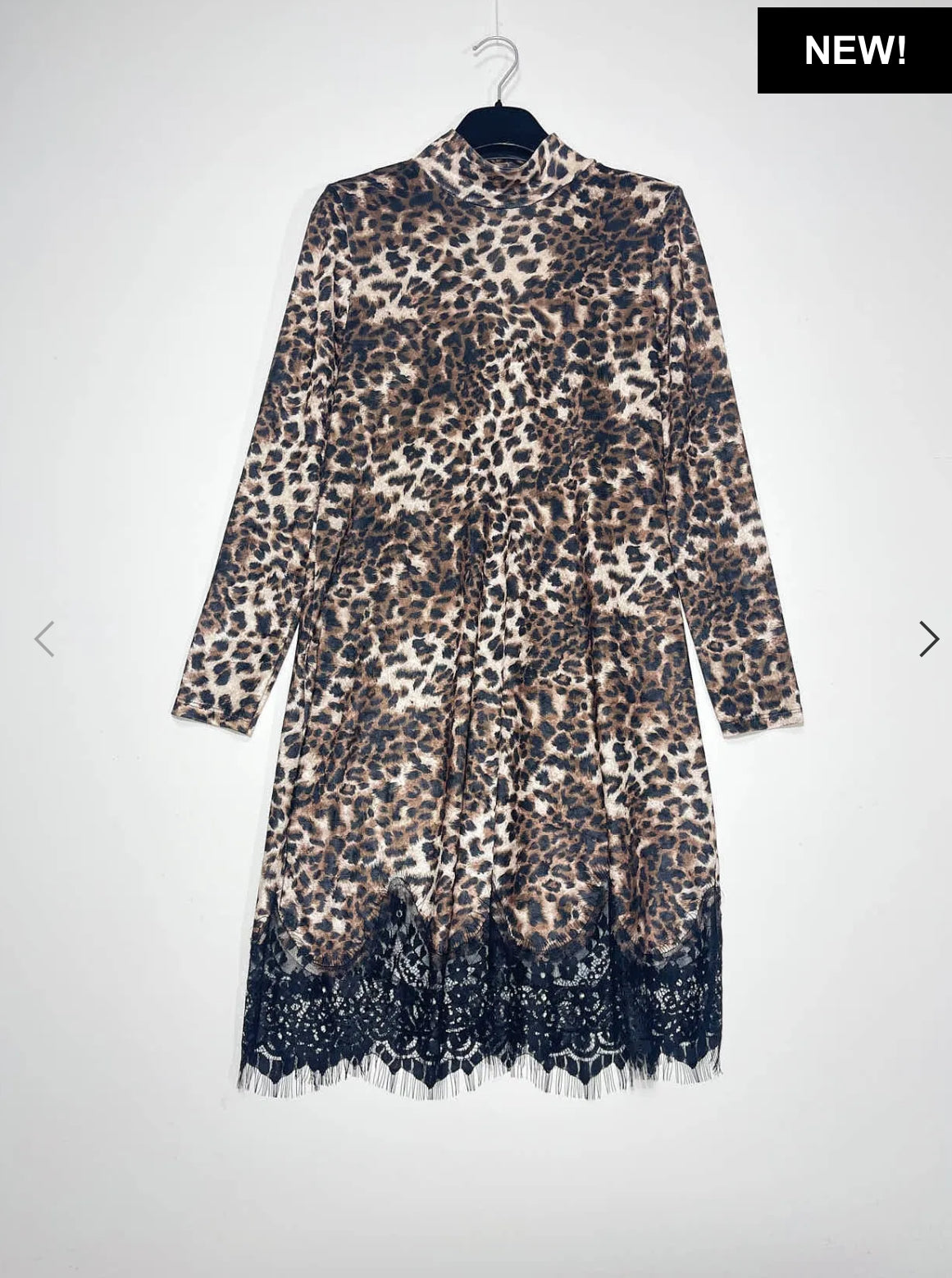Go to the previous product image
This screenshot has width=952, height=1278.
coord(43,639)
